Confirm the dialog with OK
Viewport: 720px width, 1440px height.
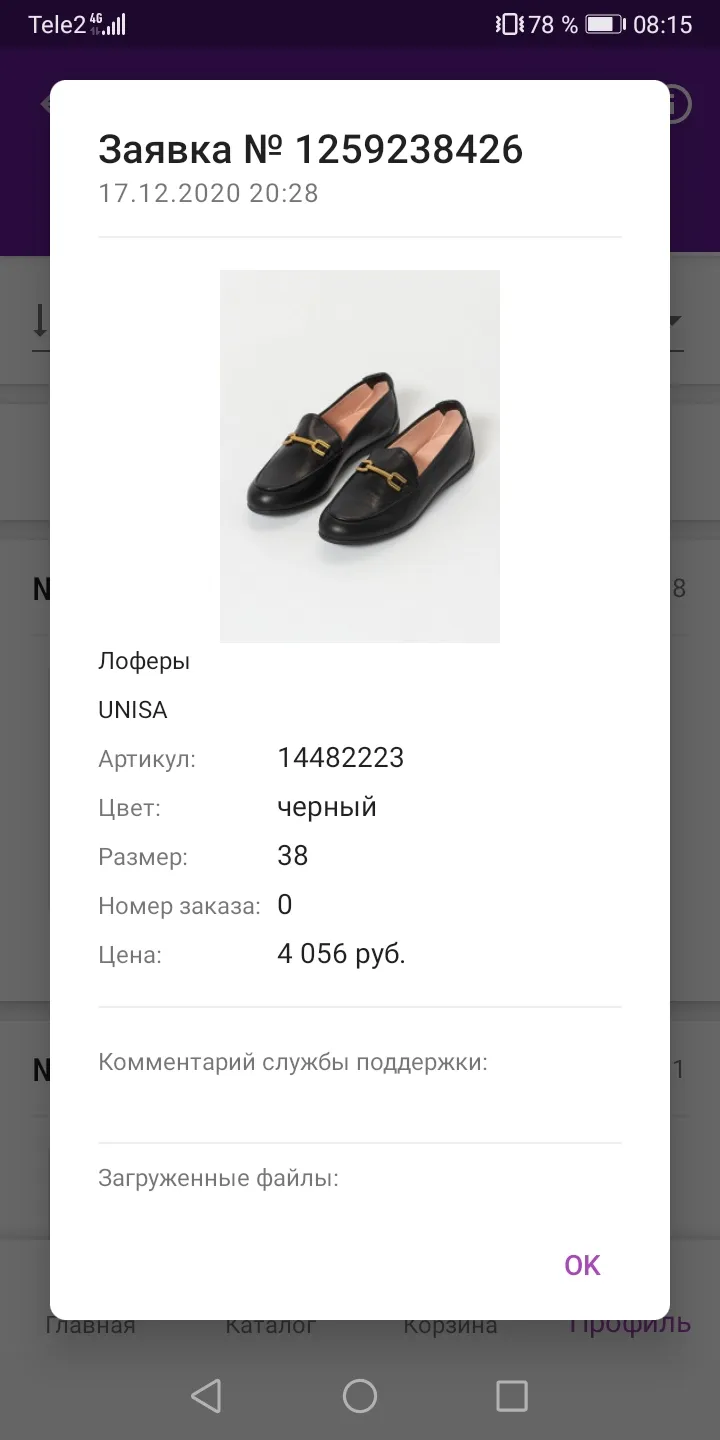[x=582, y=1265]
